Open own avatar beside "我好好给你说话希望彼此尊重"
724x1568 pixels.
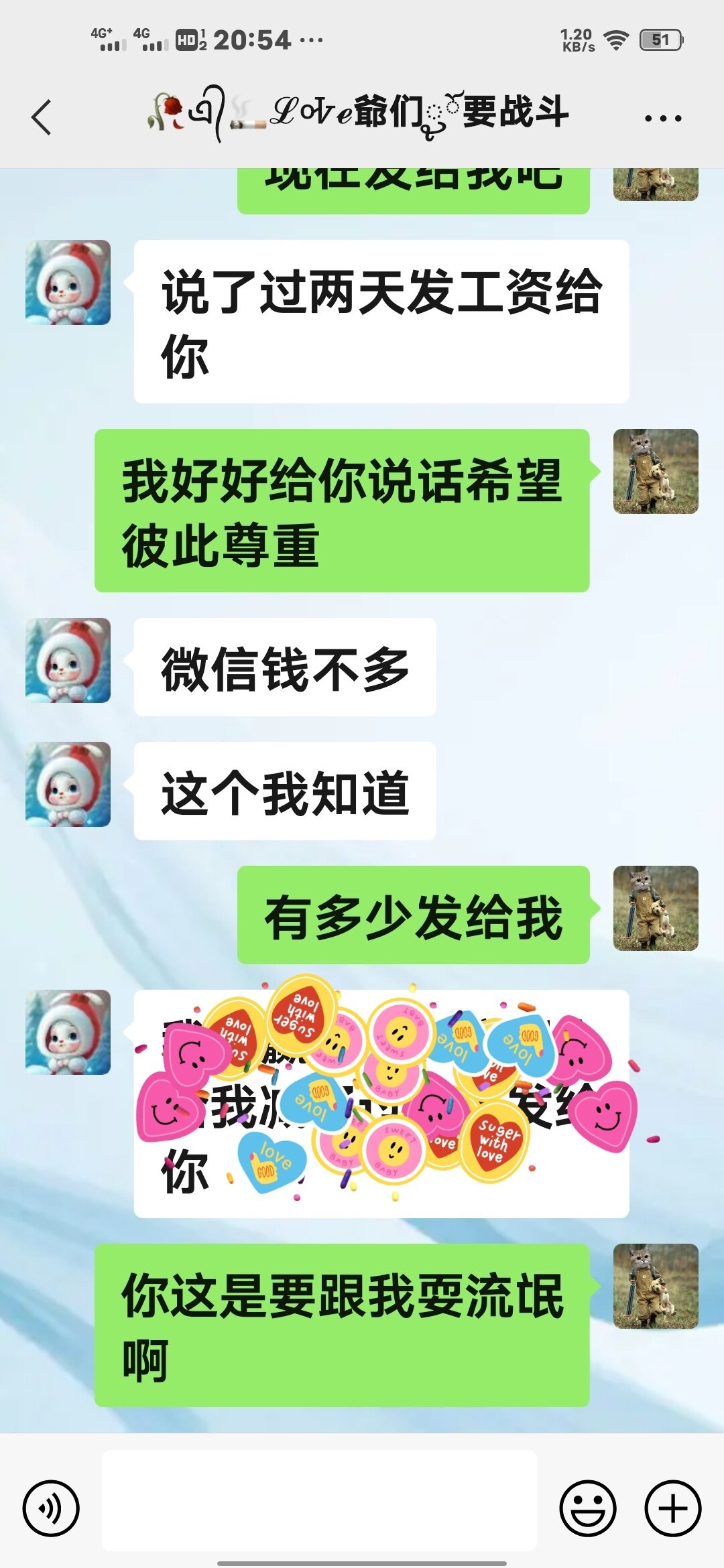(656, 471)
